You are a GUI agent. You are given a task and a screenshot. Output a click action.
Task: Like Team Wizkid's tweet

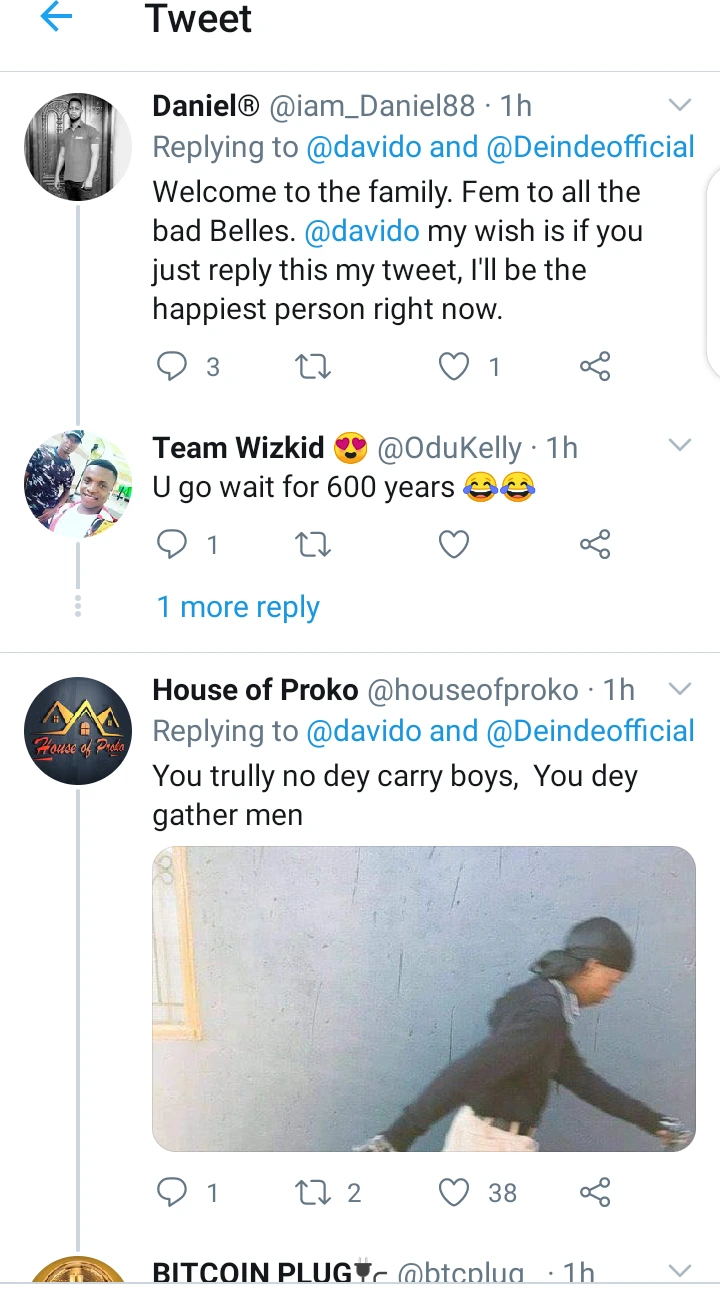pos(455,545)
